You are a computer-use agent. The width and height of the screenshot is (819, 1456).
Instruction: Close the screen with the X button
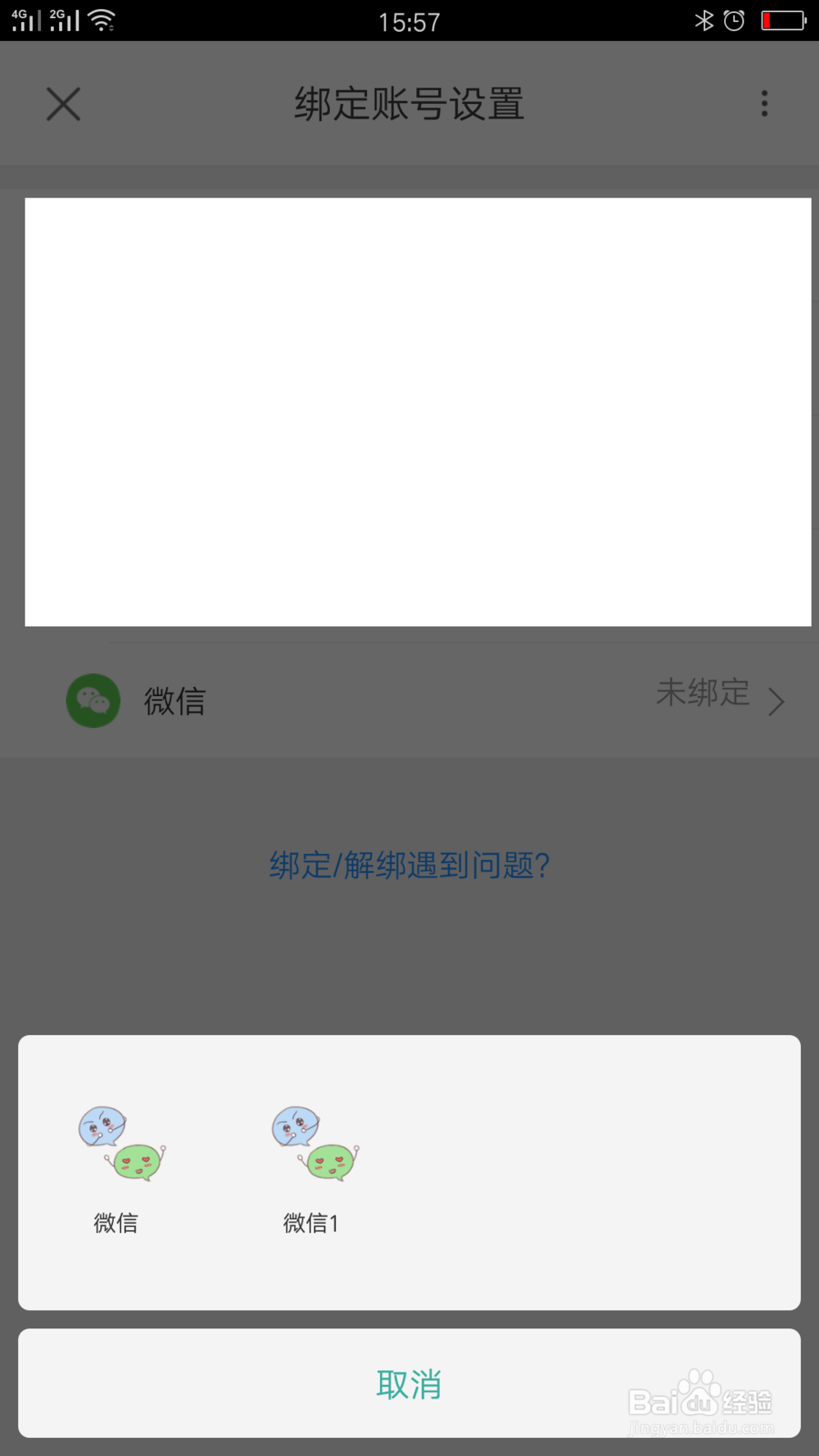[63, 103]
